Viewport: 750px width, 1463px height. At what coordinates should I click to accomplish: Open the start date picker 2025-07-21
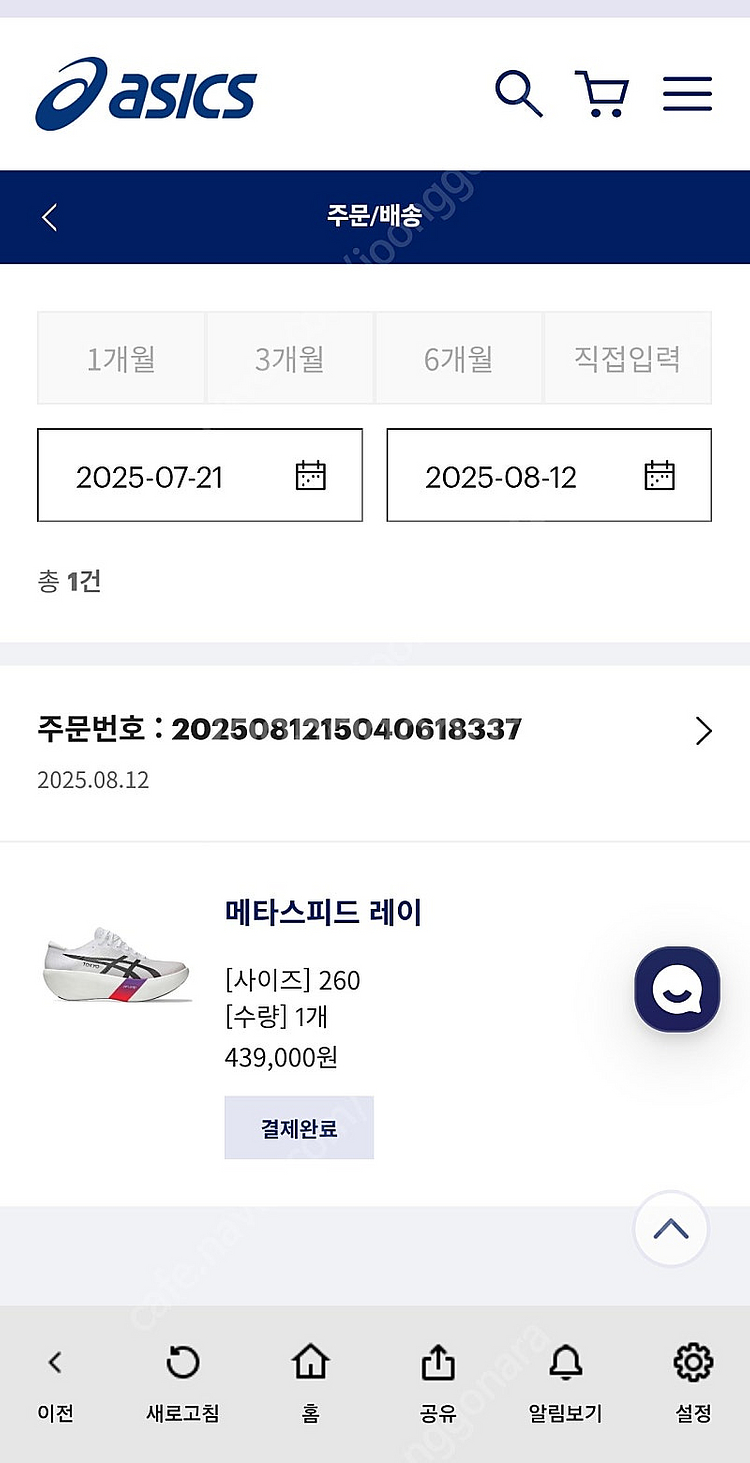click(200, 476)
